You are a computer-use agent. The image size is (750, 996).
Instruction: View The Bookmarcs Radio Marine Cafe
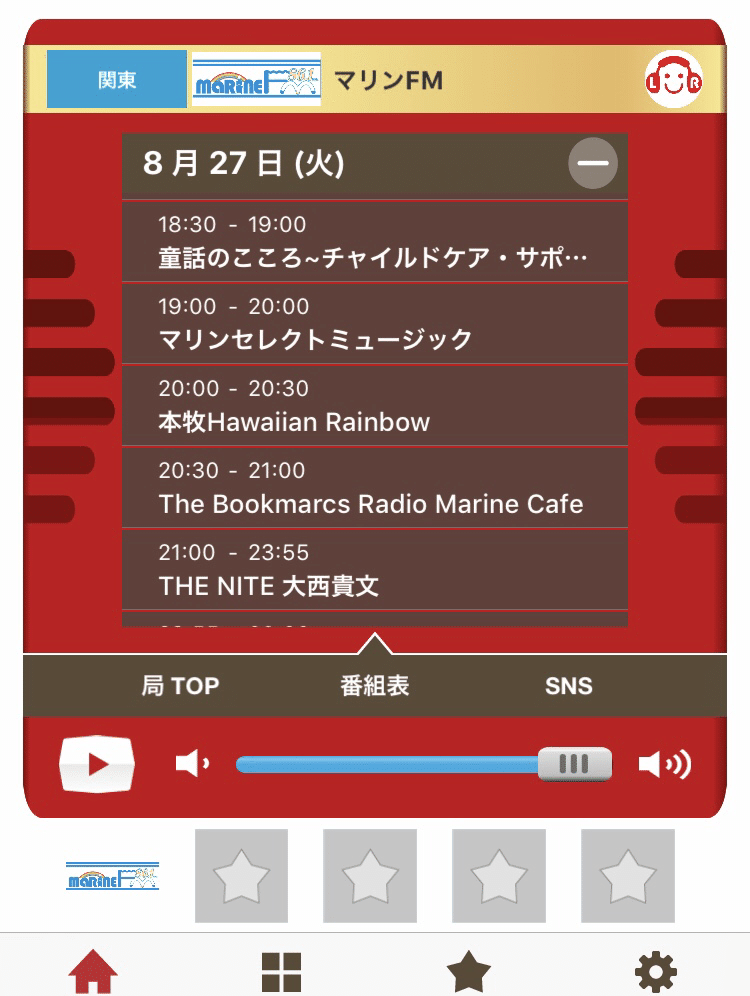pos(374,488)
